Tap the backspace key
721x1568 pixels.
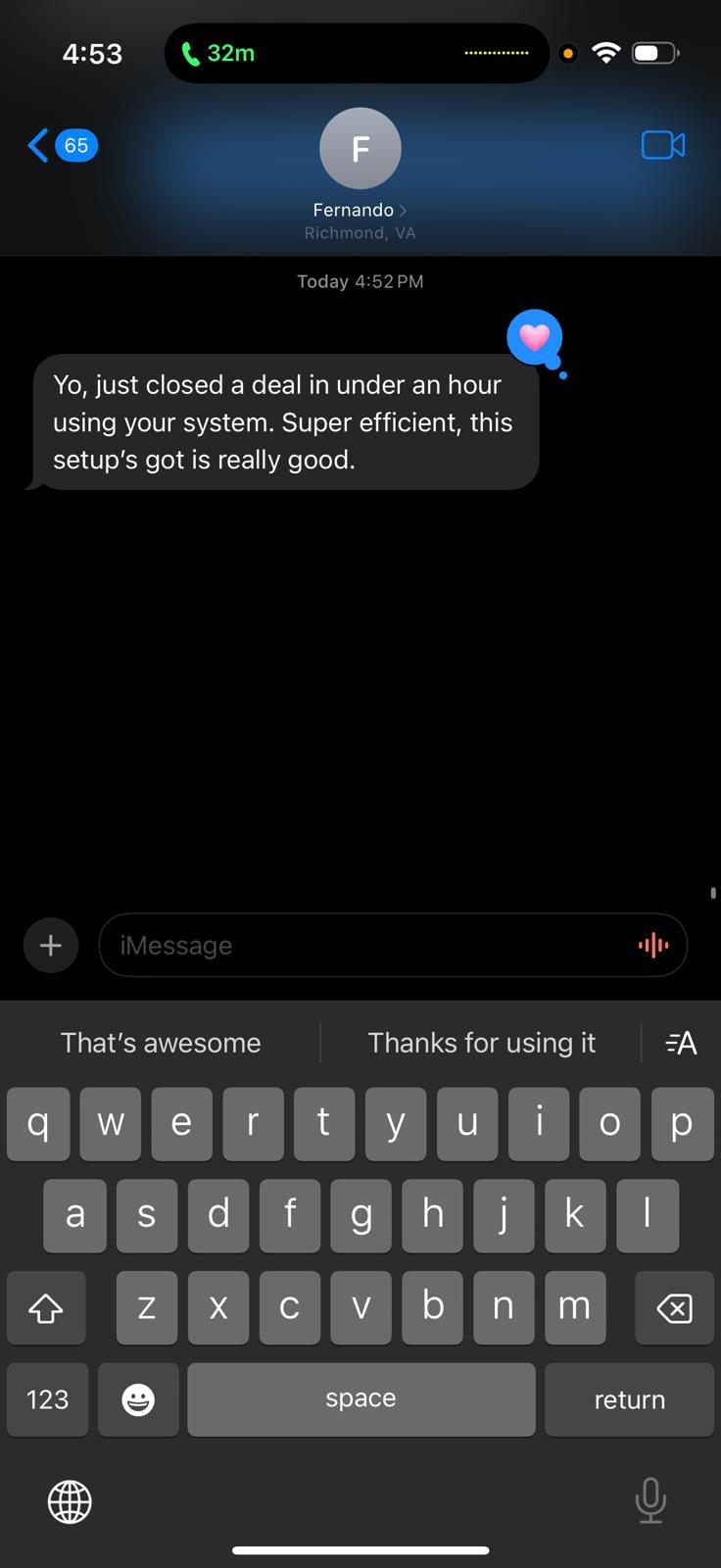tap(674, 1307)
